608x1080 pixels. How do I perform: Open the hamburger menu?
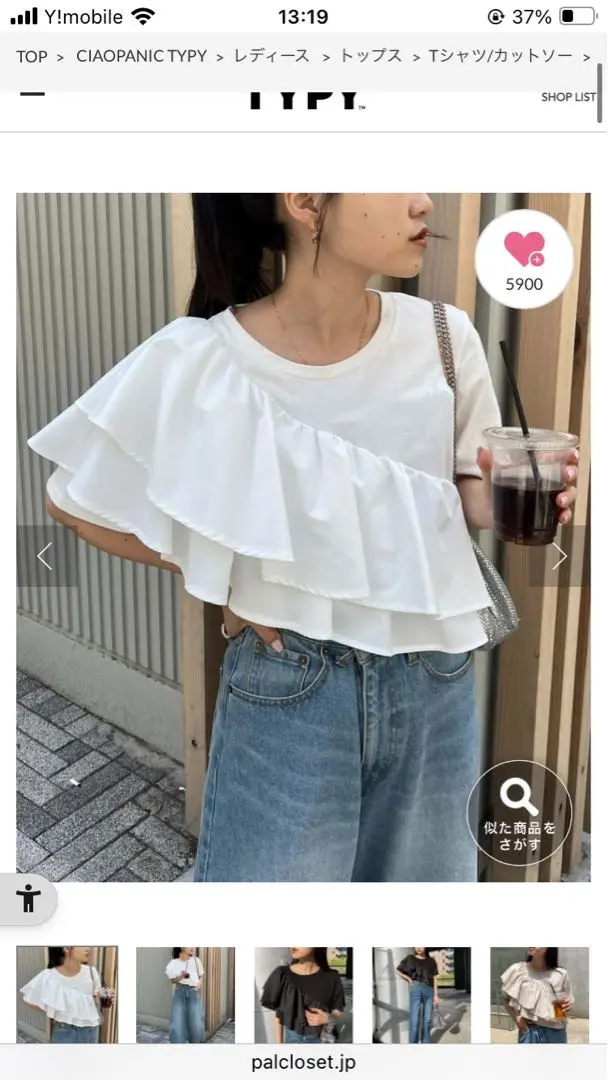[x=32, y=92]
